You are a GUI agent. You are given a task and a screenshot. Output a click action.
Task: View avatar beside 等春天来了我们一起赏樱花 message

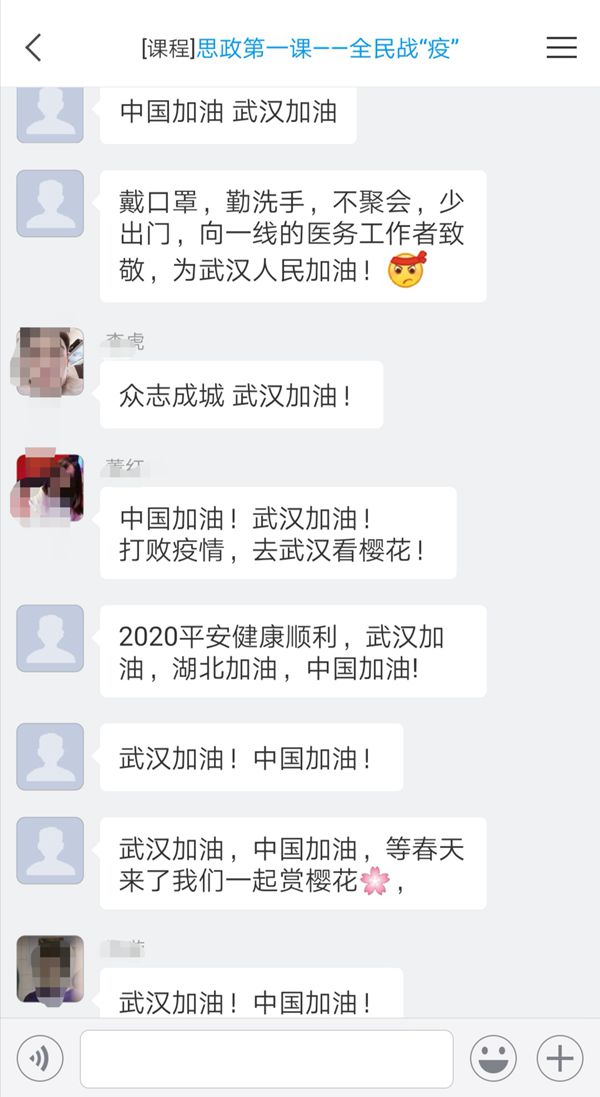click(50, 850)
